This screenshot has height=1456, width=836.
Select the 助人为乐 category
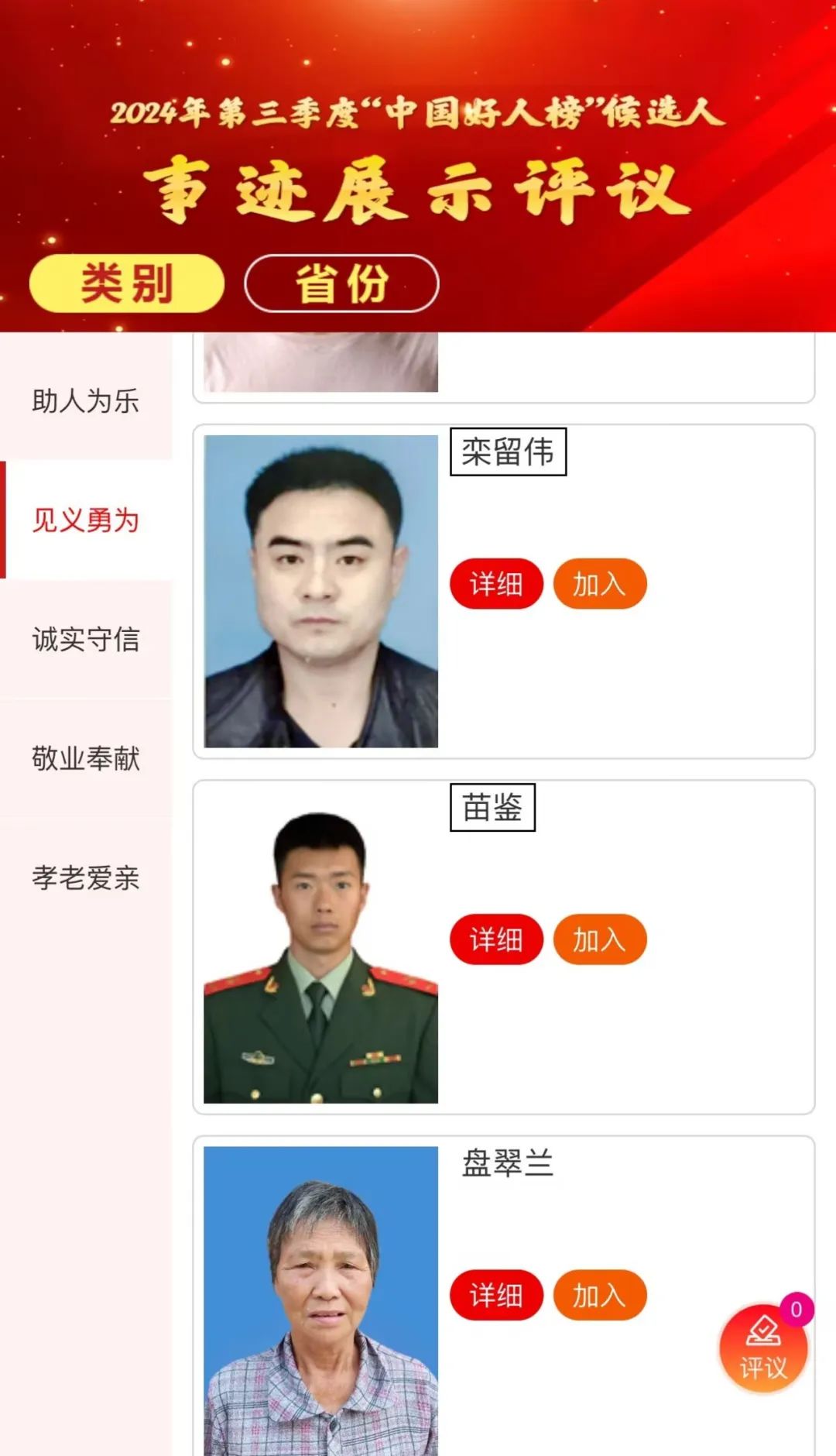point(85,401)
